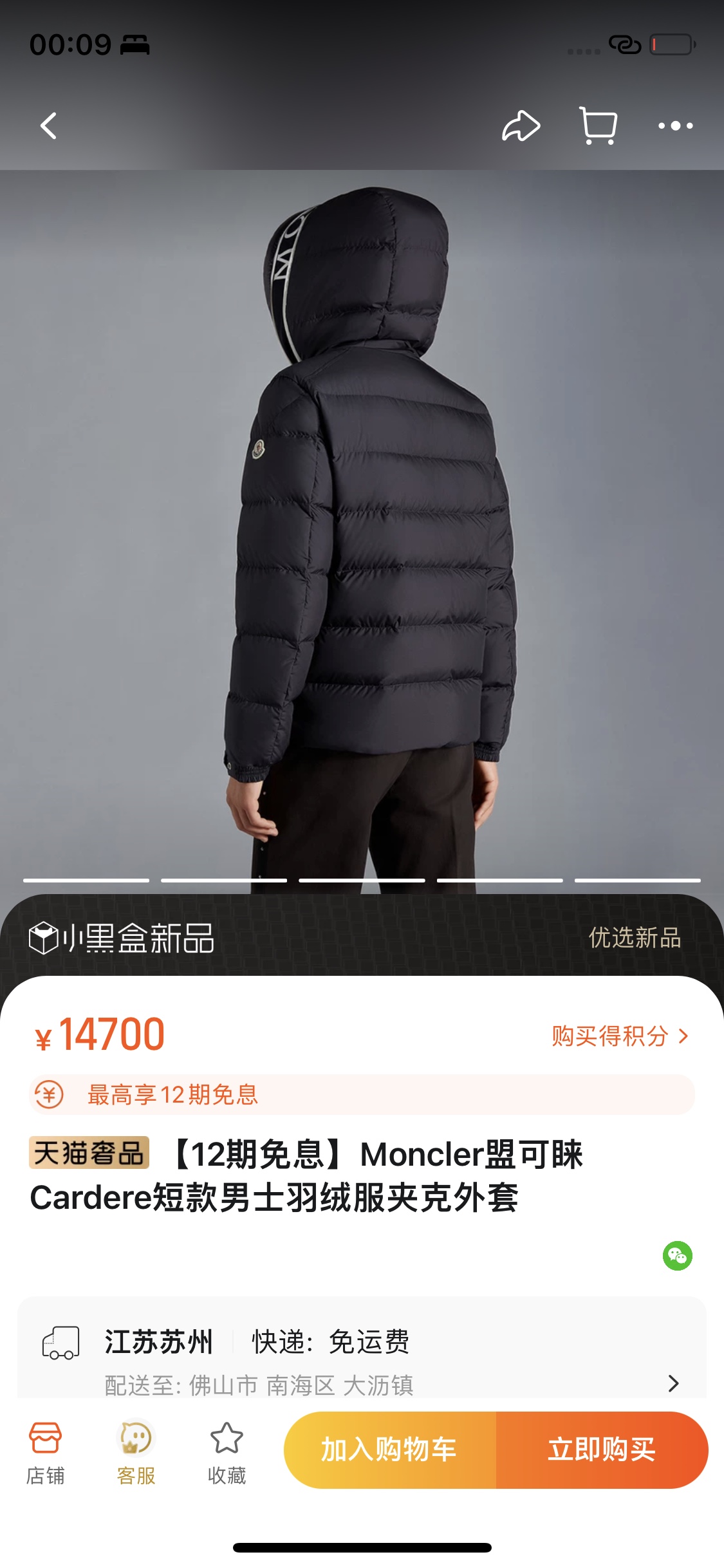The image size is (724, 1568).
Task: Share this Moncler jacket listing
Action: click(x=521, y=126)
